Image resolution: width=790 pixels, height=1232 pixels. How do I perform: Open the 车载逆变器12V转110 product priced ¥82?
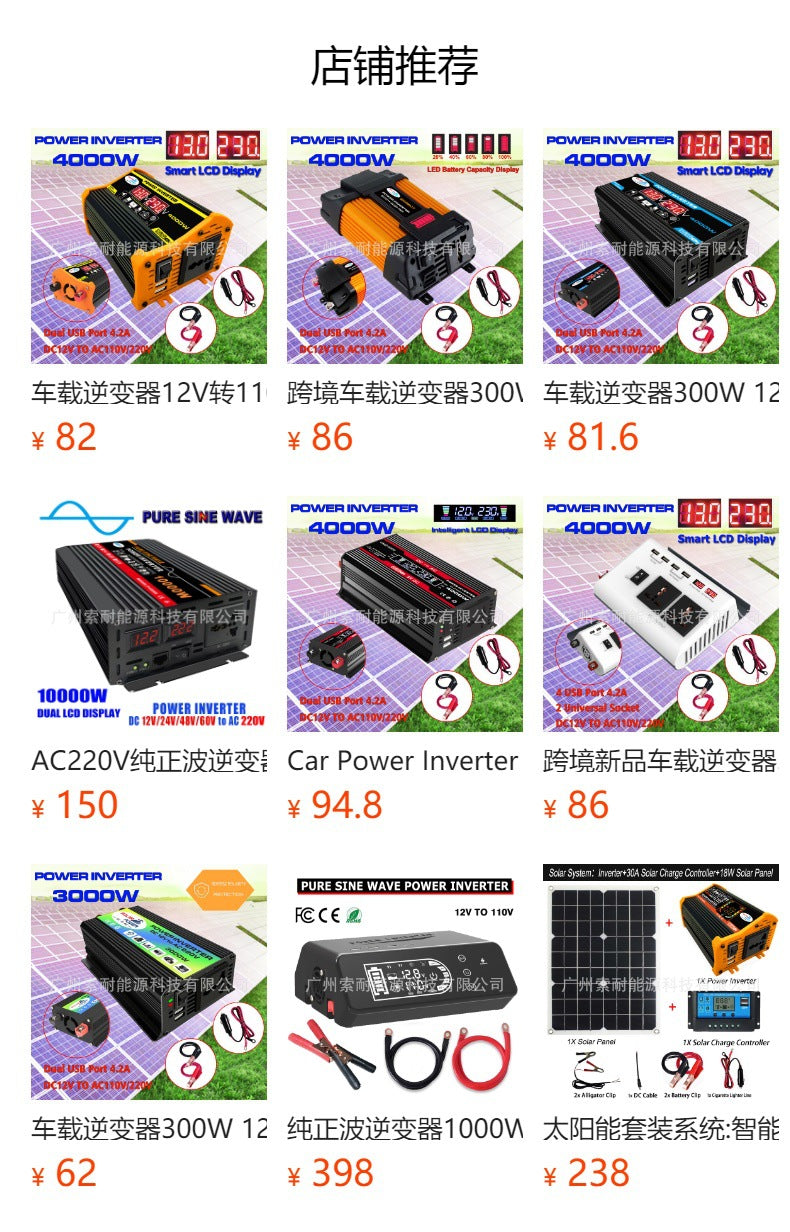(x=149, y=246)
